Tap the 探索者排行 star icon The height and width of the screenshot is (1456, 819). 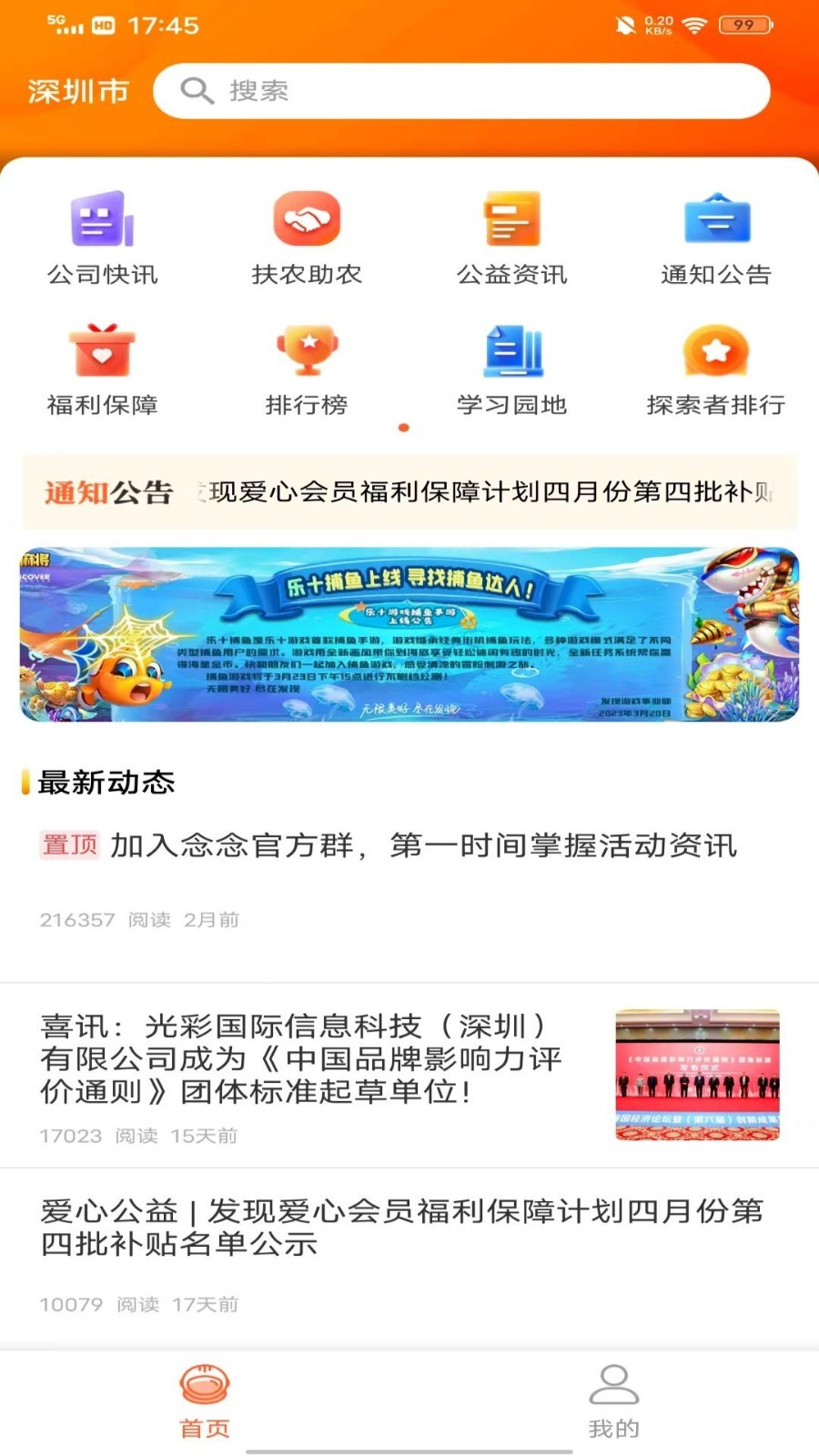[718, 350]
